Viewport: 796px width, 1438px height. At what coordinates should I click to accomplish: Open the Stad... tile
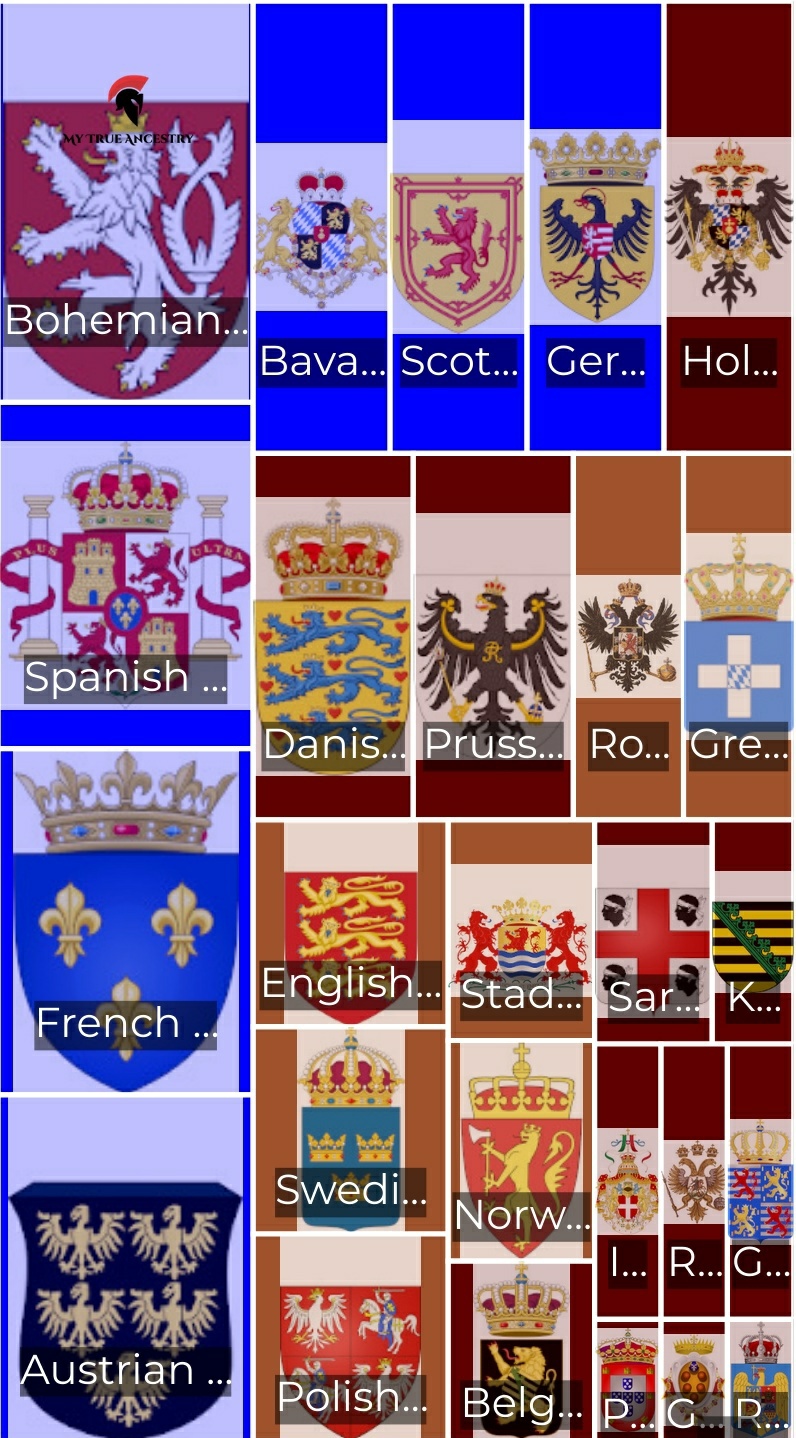tap(521, 930)
